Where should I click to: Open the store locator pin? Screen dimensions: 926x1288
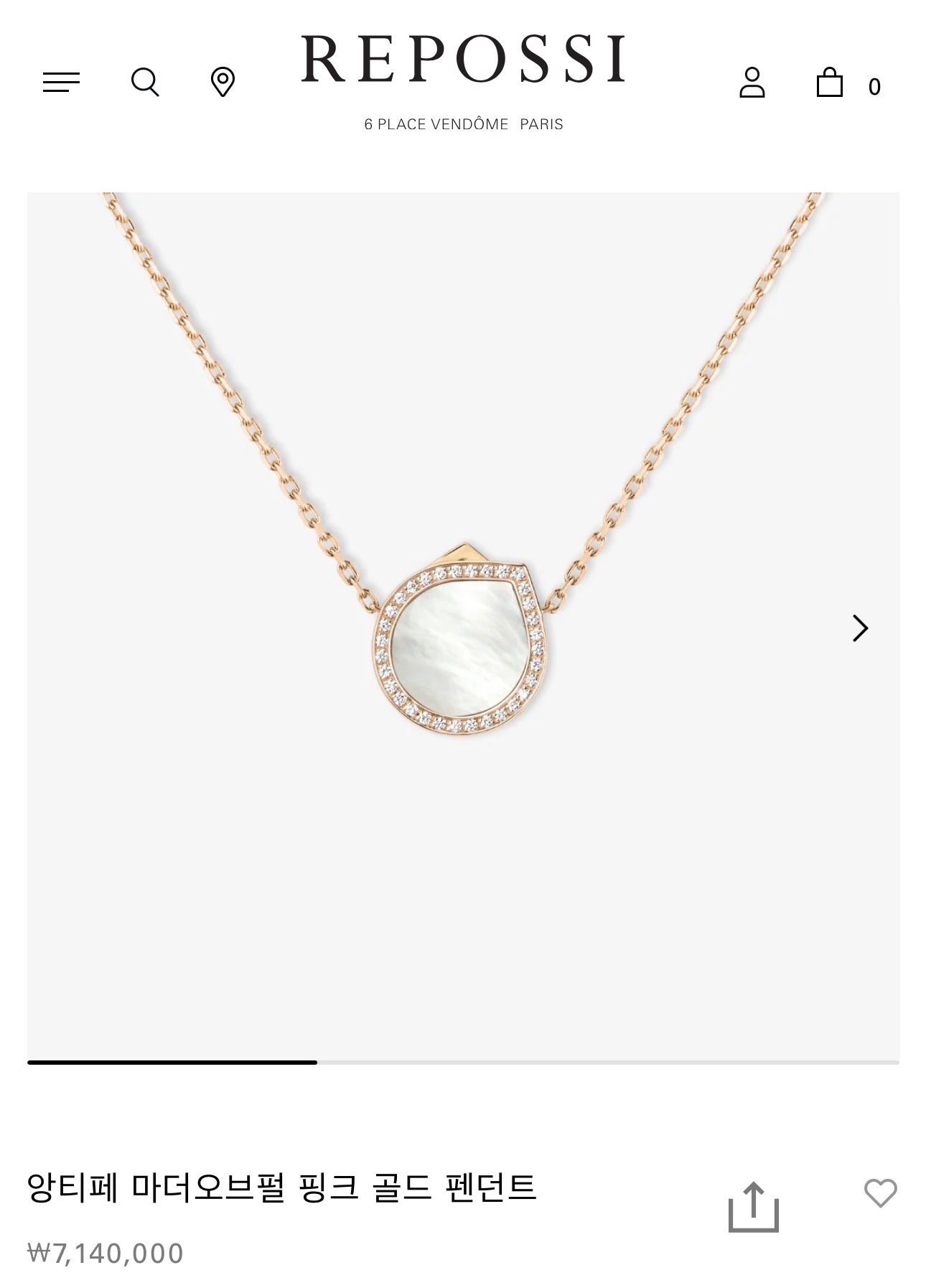click(x=223, y=82)
